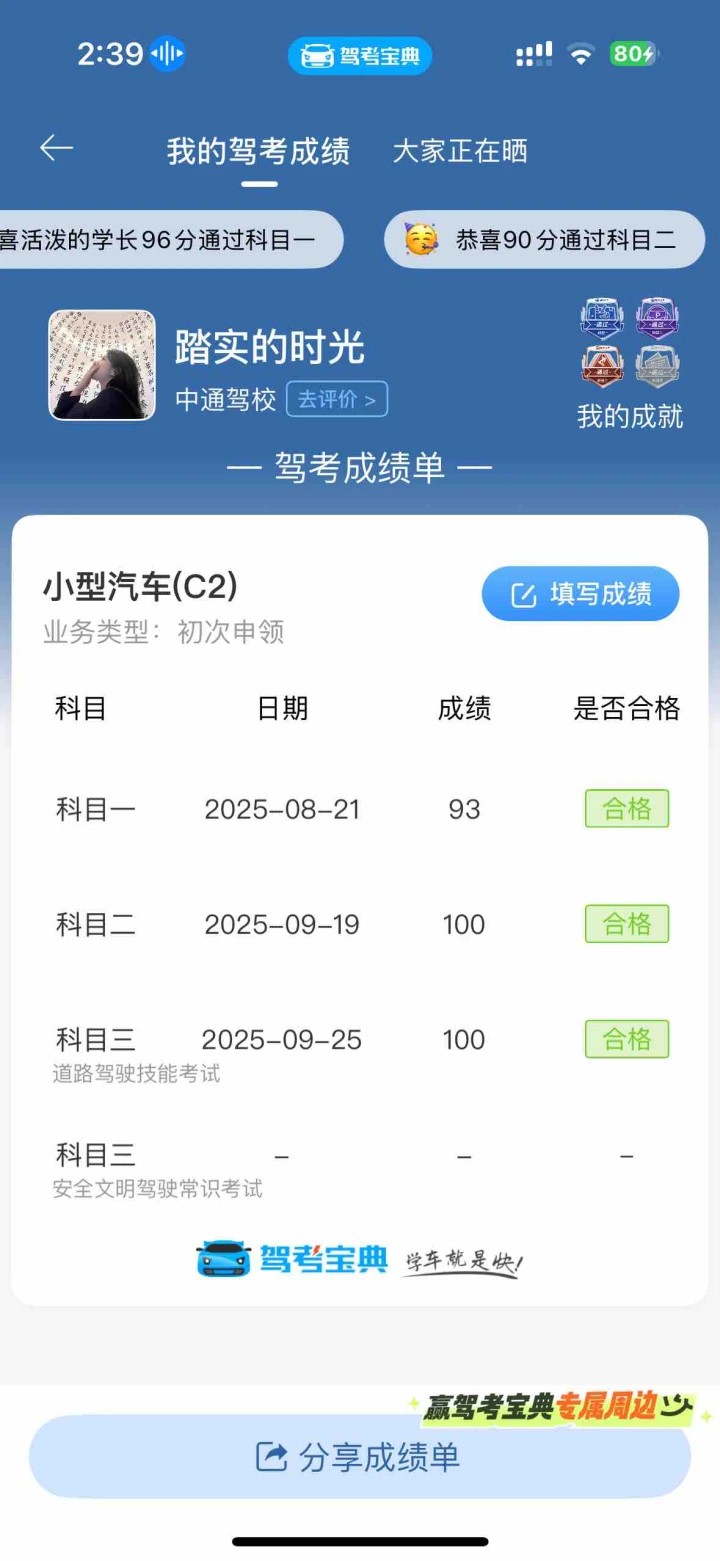This screenshot has height=1561, width=720.
Task: Tap the 驾考宝典 pill at the top
Action: tap(360, 55)
